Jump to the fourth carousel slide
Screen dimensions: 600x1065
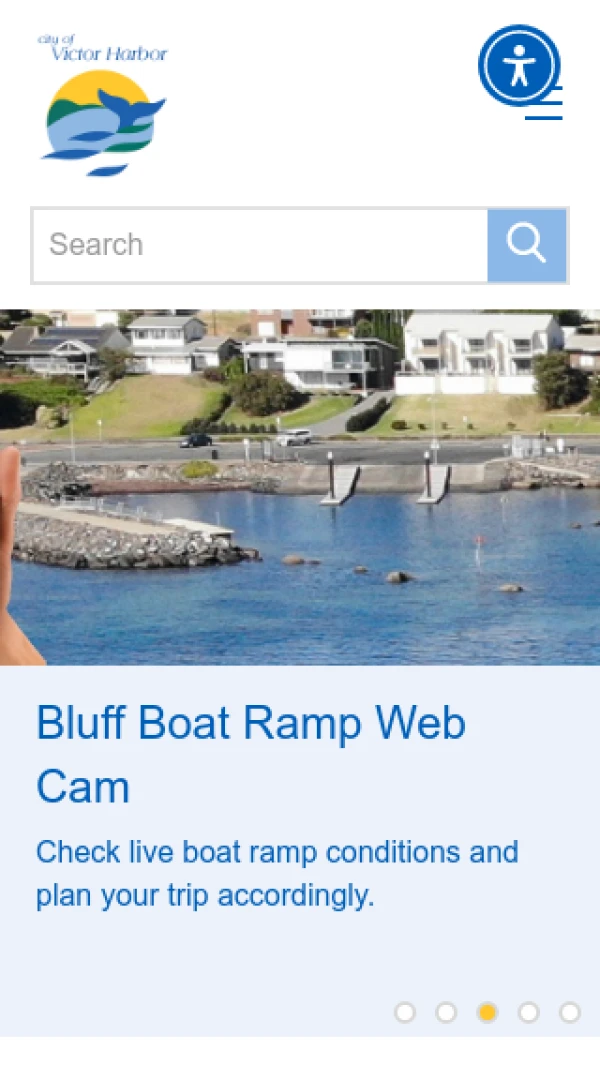click(528, 1013)
